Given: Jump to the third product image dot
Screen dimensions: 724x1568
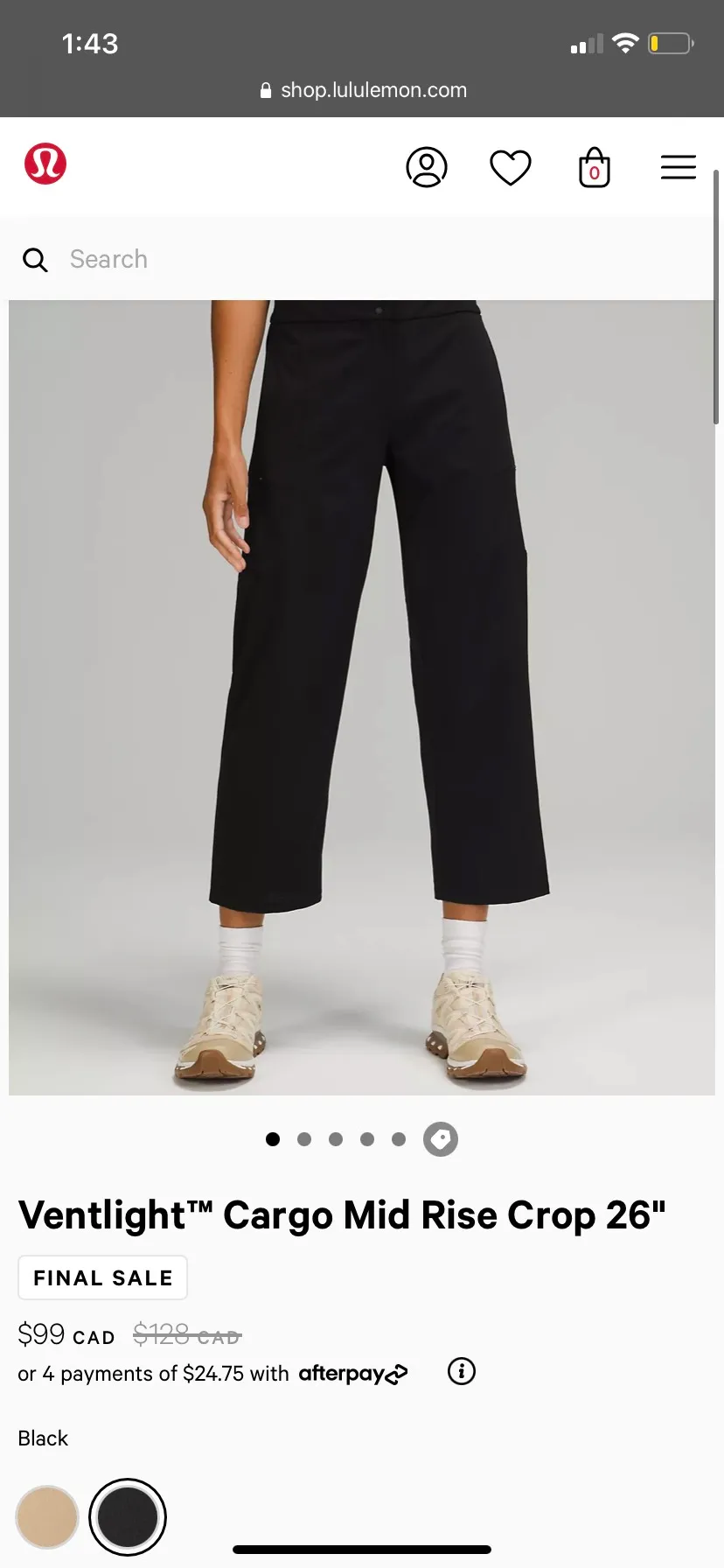Looking at the screenshot, I should pyautogui.click(x=336, y=1139).
